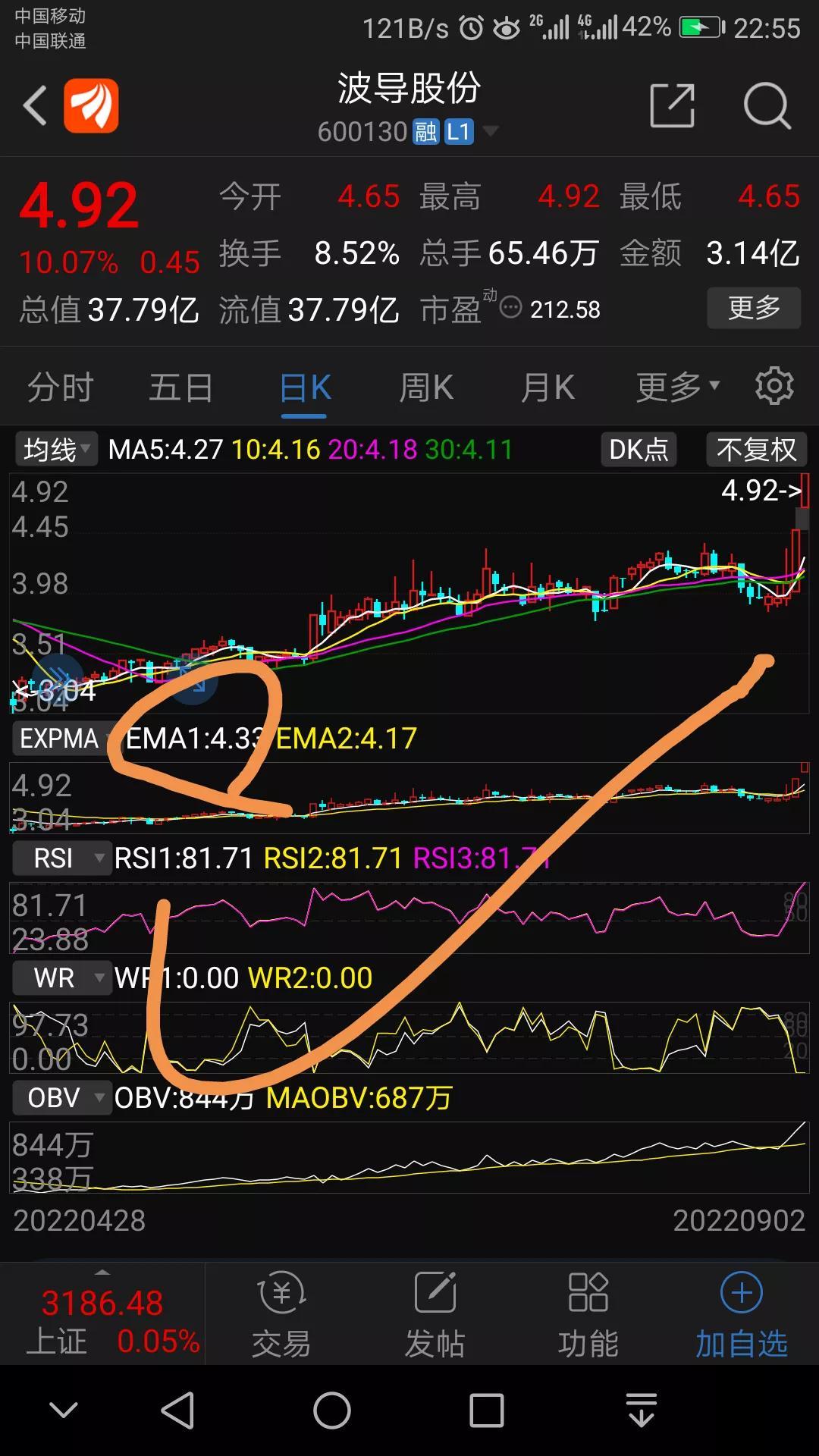Tap 更多 to view more quote data

(x=753, y=308)
